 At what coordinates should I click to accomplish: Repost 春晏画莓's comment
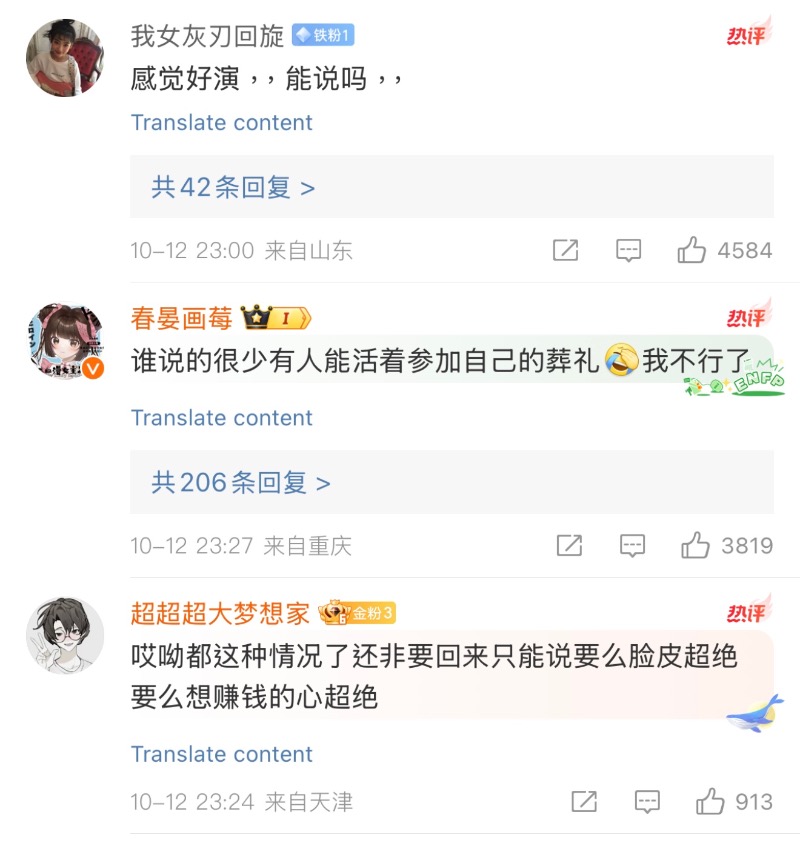569,545
